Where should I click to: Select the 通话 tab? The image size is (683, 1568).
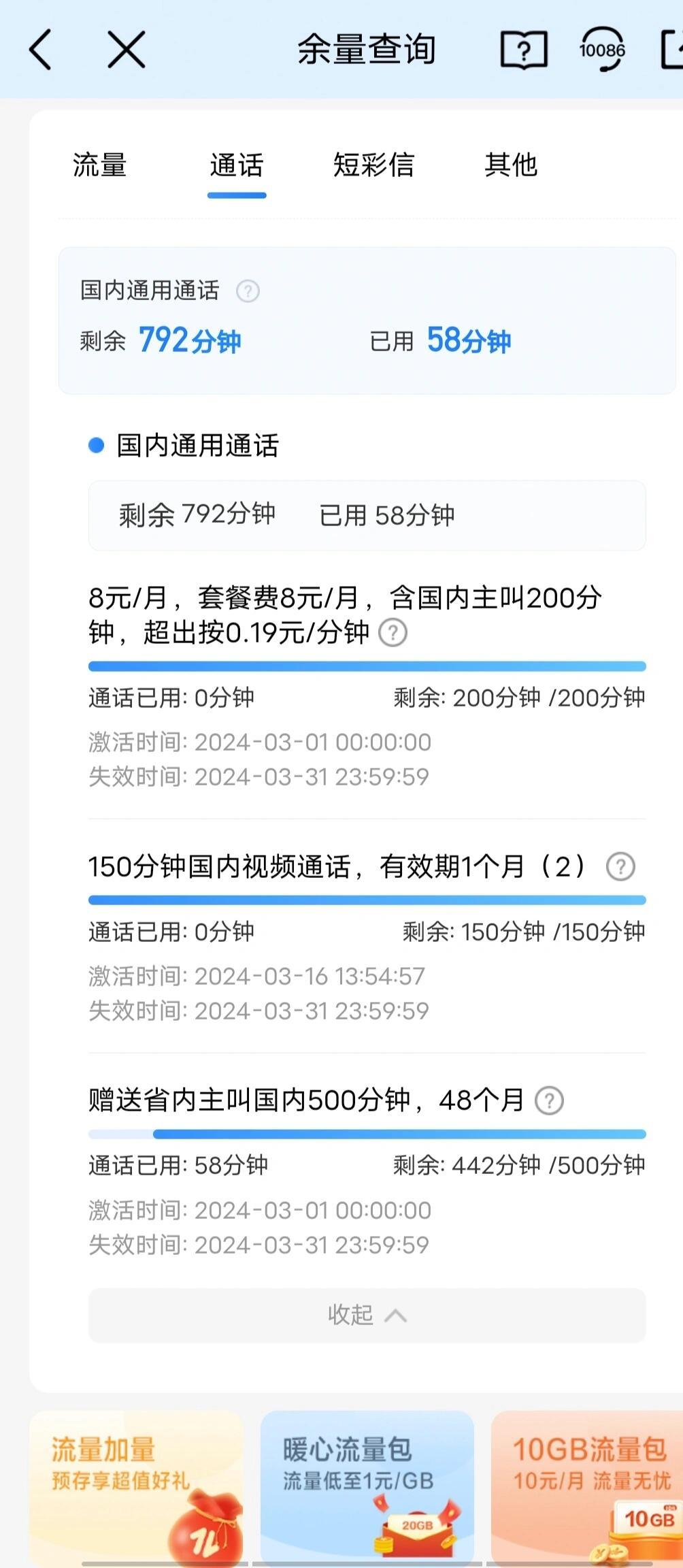(x=236, y=165)
